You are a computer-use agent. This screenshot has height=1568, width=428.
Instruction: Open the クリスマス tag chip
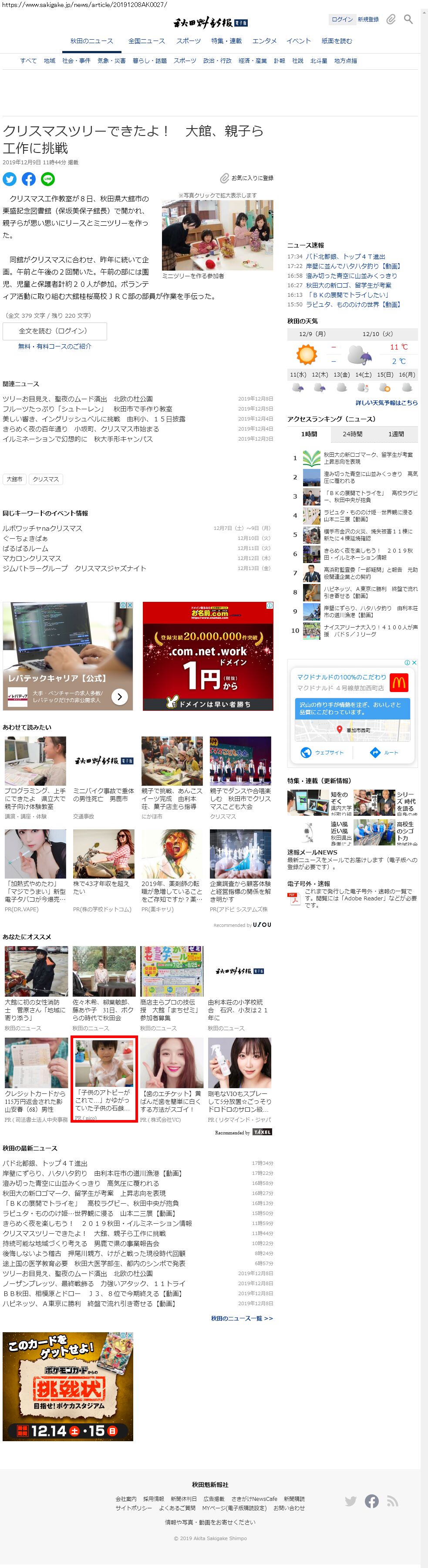coord(46,479)
